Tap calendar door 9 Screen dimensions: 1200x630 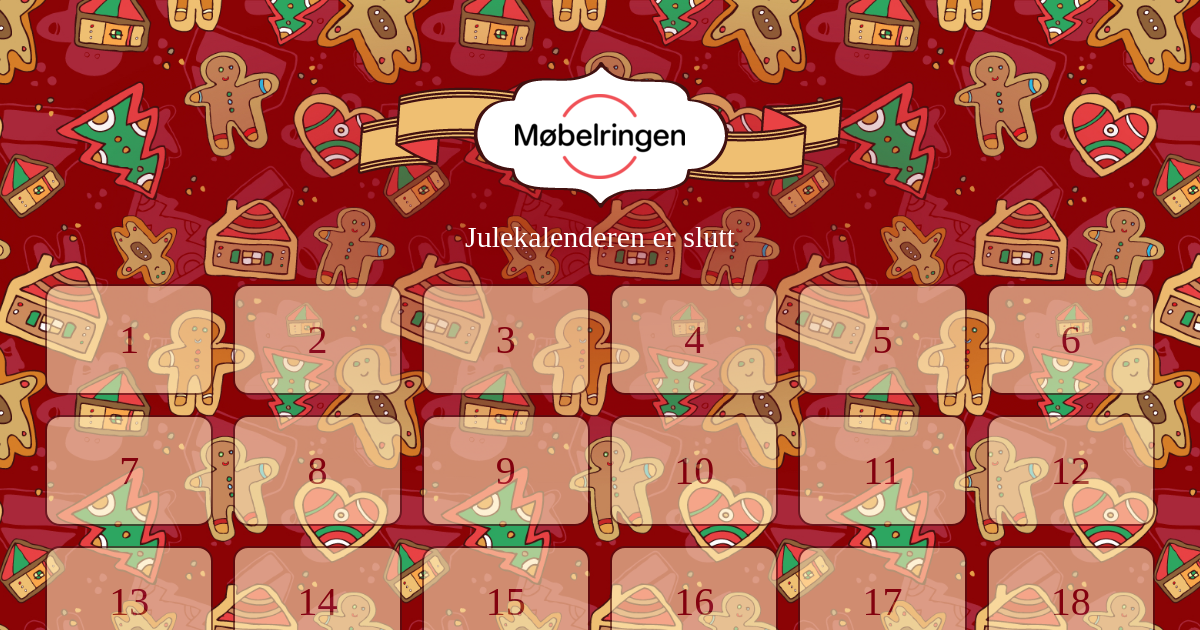point(506,471)
